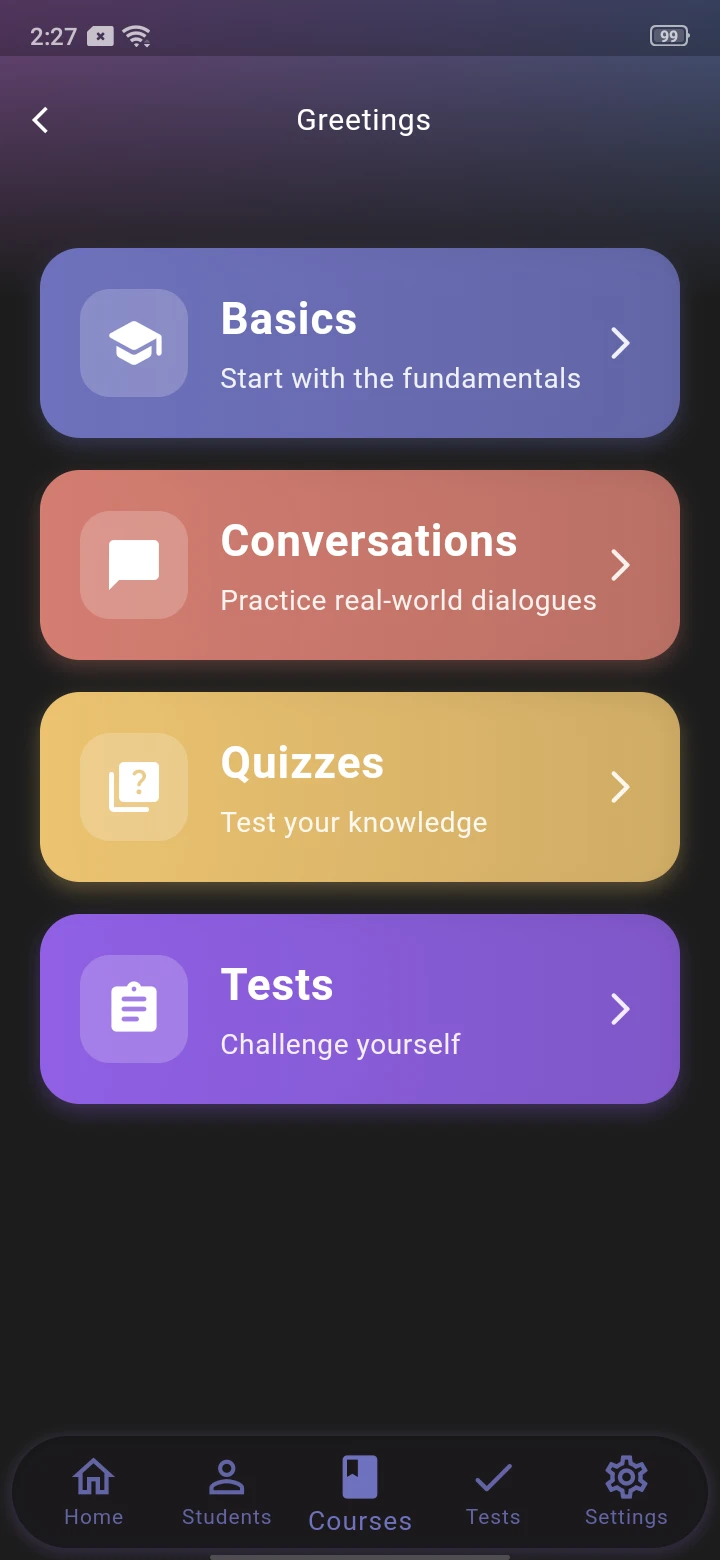This screenshot has width=720, height=1560.
Task: Open the Conversations card
Action: [x=360, y=565]
